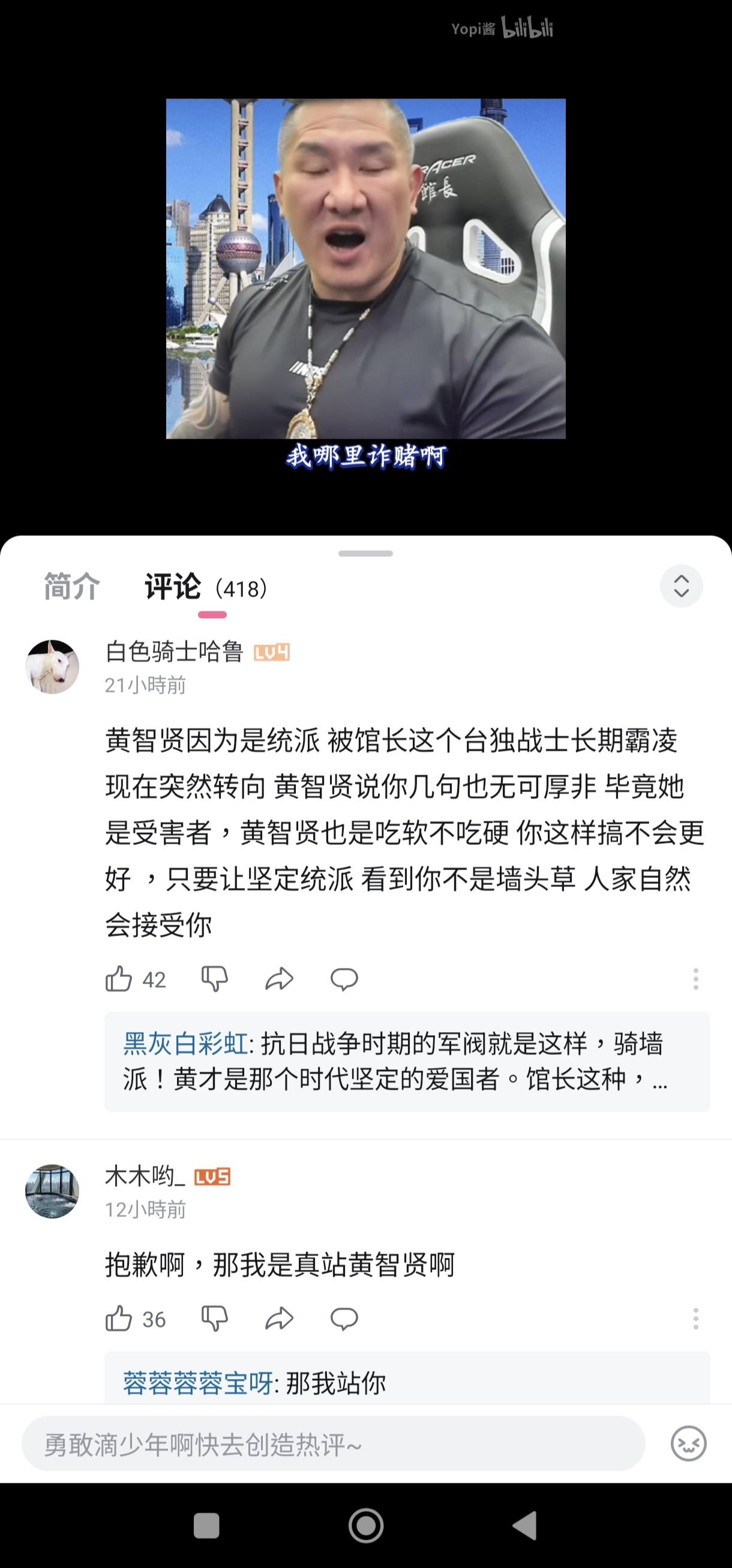
Task: Tap the comment input field 勇敢滴少年啊快去创造热评
Action: pyautogui.click(x=334, y=1443)
